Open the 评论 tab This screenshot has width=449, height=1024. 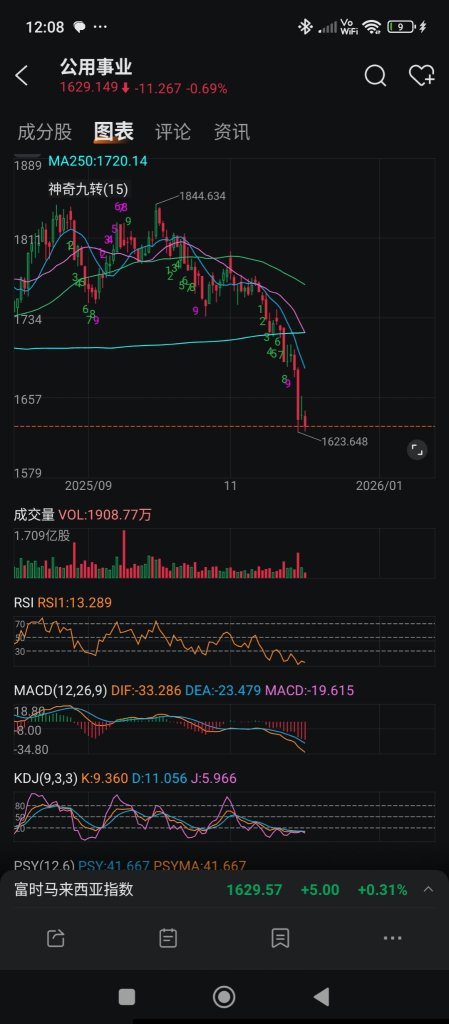(x=173, y=132)
